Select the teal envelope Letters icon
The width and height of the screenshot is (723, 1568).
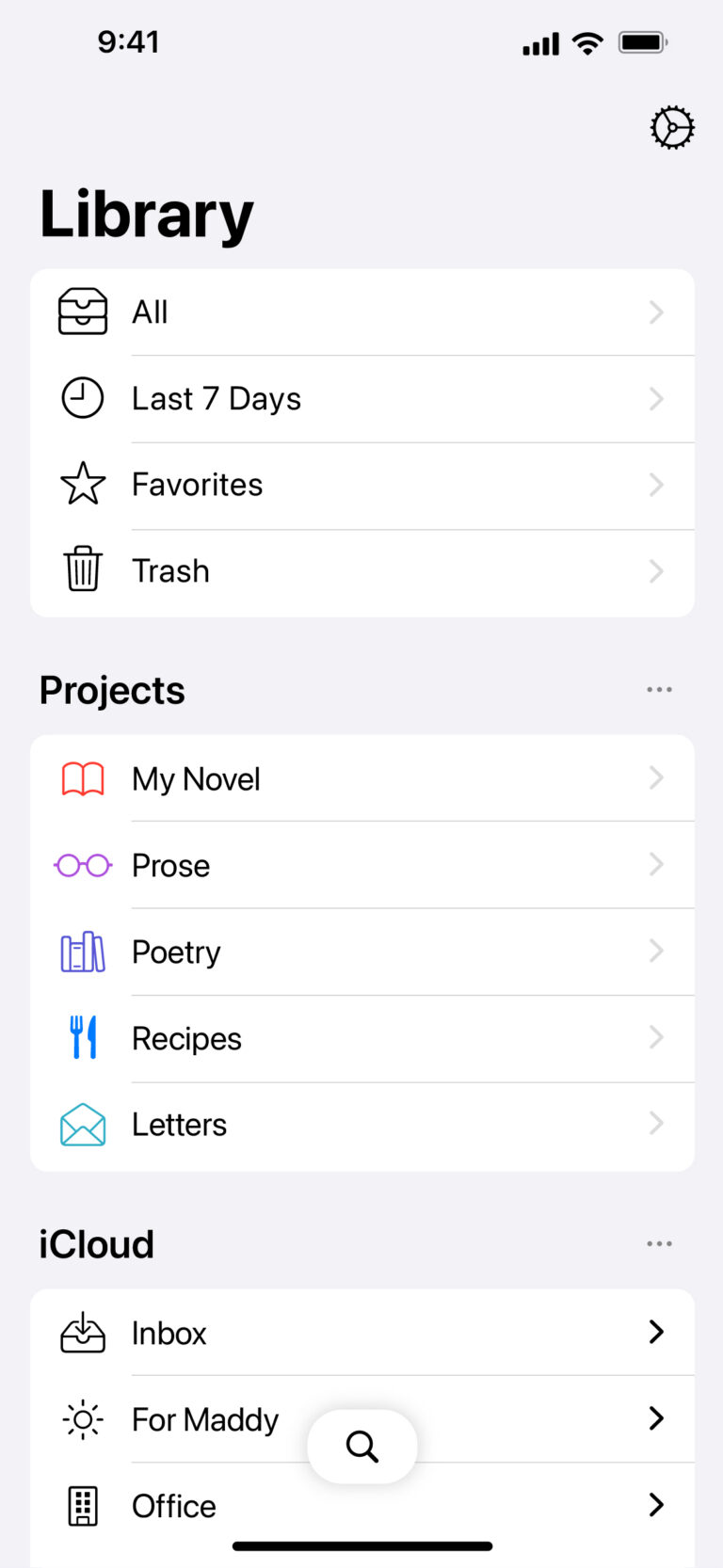[x=83, y=1124]
